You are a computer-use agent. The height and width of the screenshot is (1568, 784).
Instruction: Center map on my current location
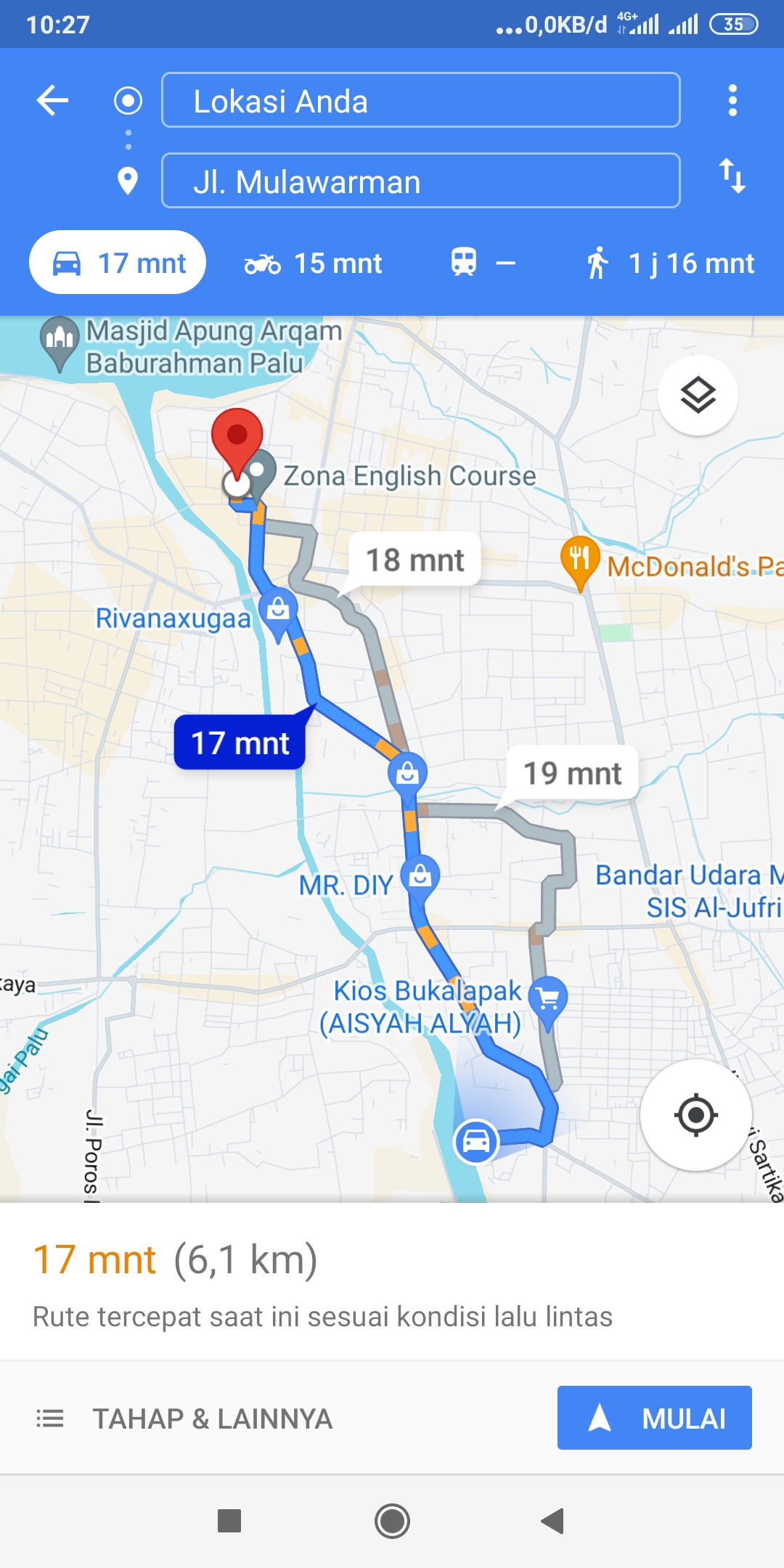click(x=695, y=1115)
